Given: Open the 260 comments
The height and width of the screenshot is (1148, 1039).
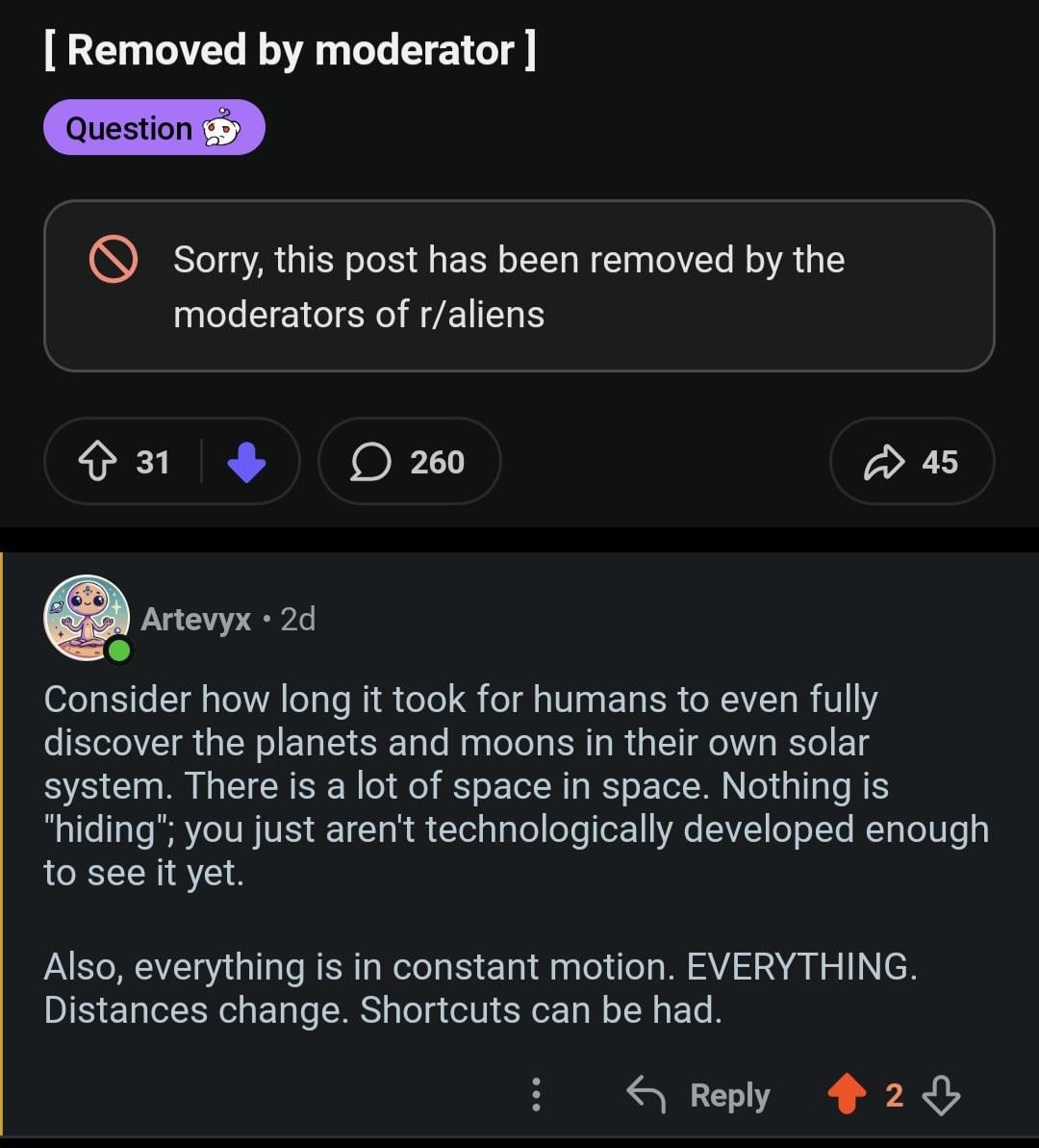Looking at the screenshot, I should 409,462.
